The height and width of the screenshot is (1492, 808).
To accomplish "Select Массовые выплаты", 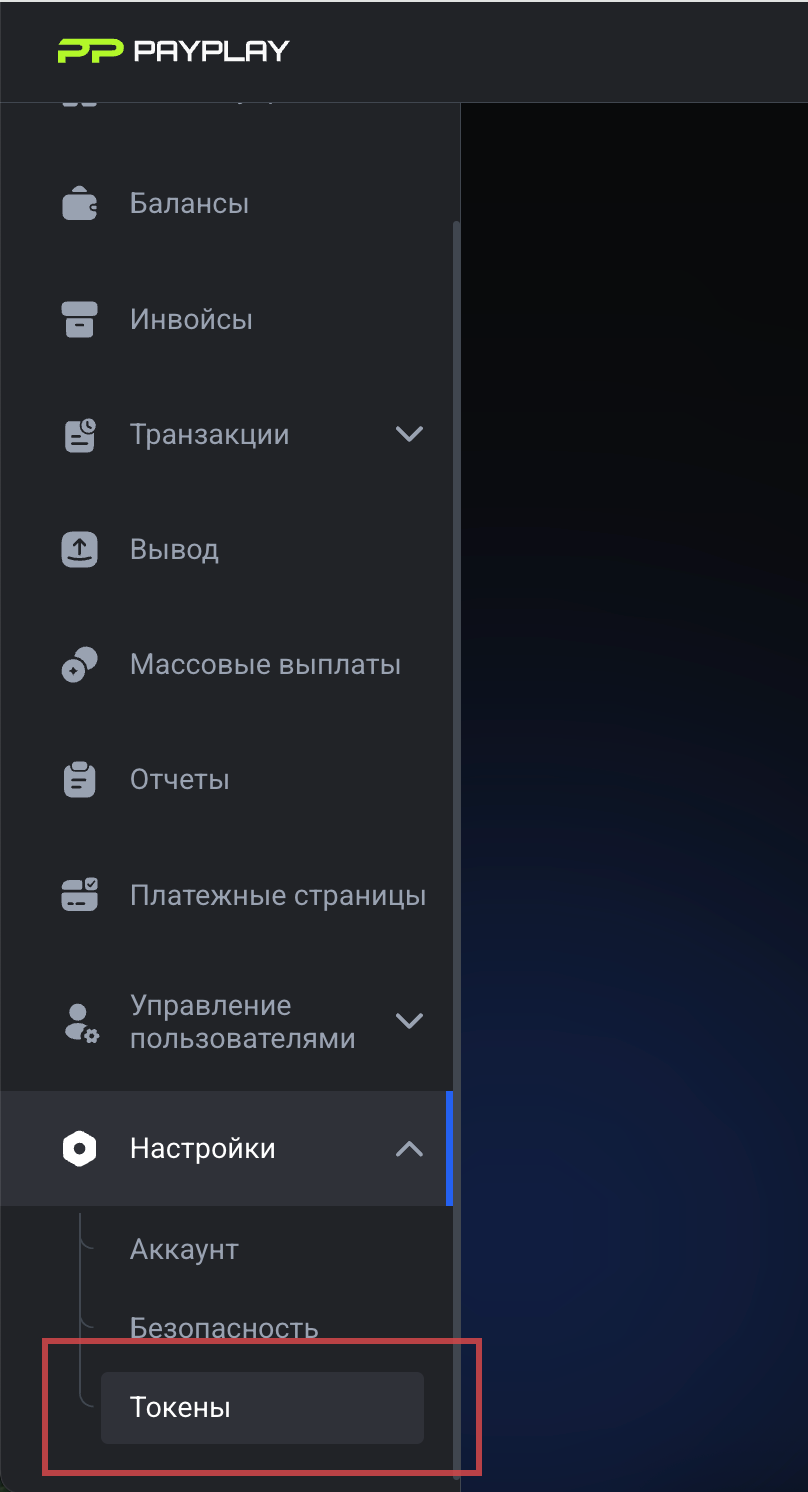I will click(265, 665).
